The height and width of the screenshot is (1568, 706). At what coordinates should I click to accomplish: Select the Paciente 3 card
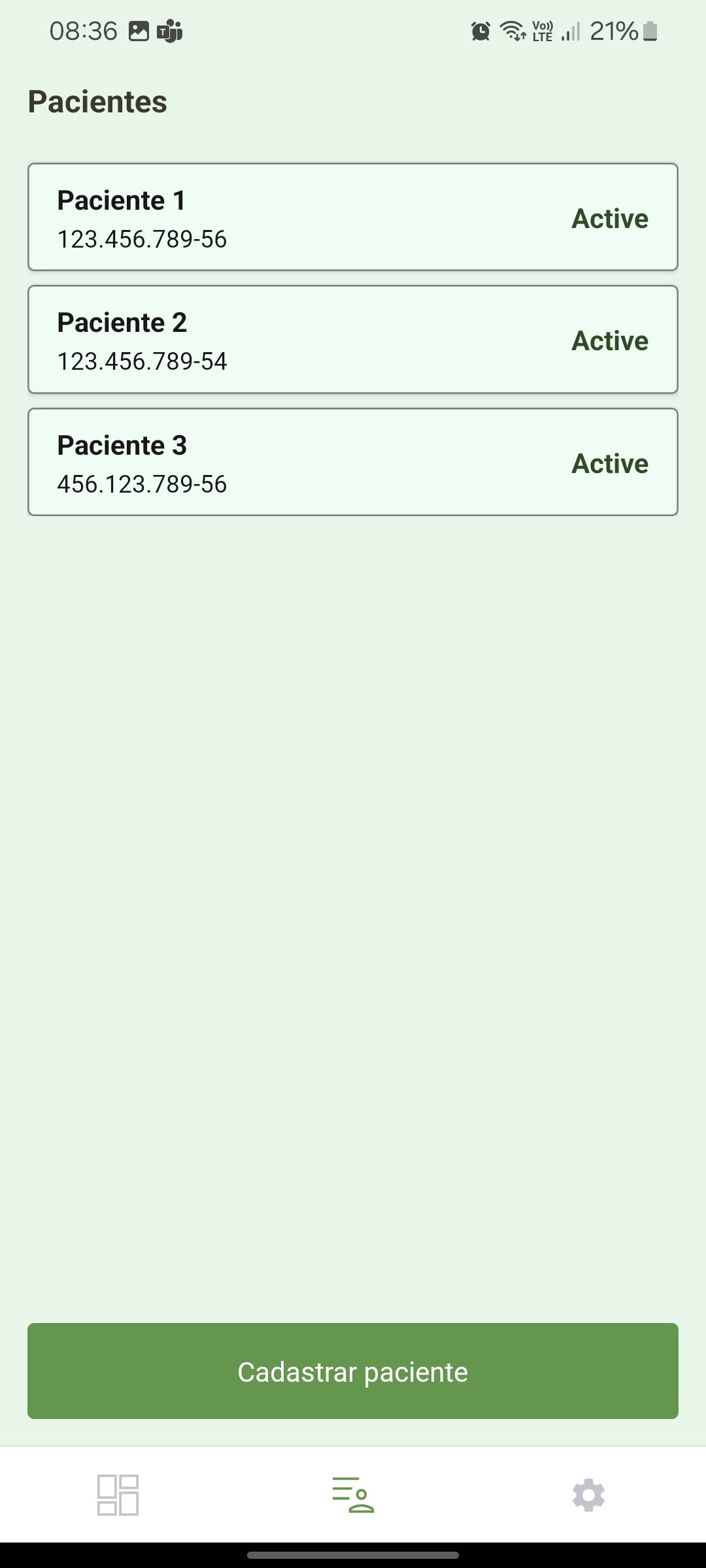[352, 462]
